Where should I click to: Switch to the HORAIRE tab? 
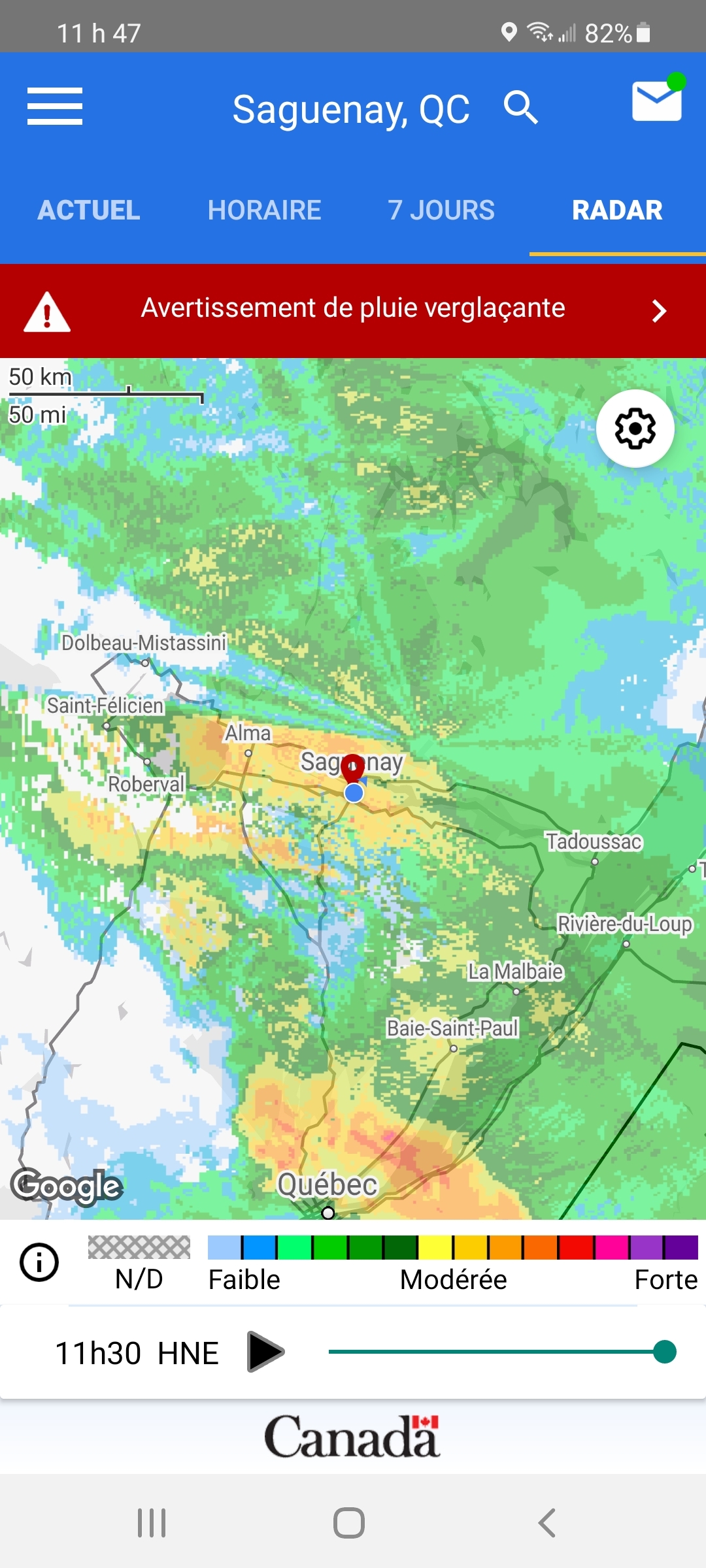pos(264,210)
